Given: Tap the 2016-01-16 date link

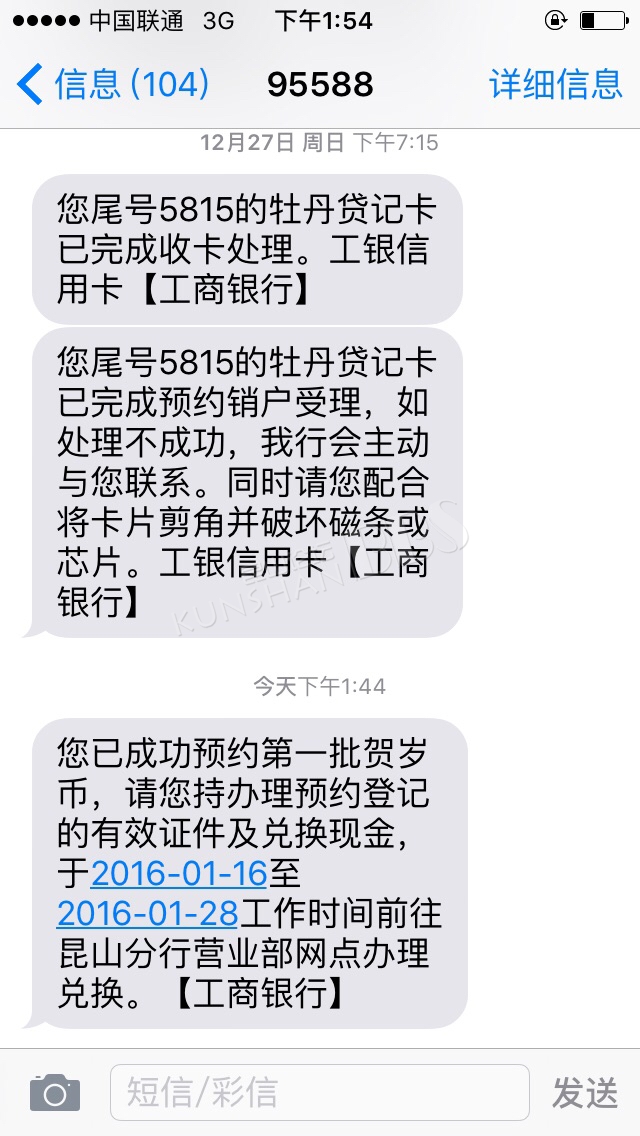Looking at the screenshot, I should 180,874.
